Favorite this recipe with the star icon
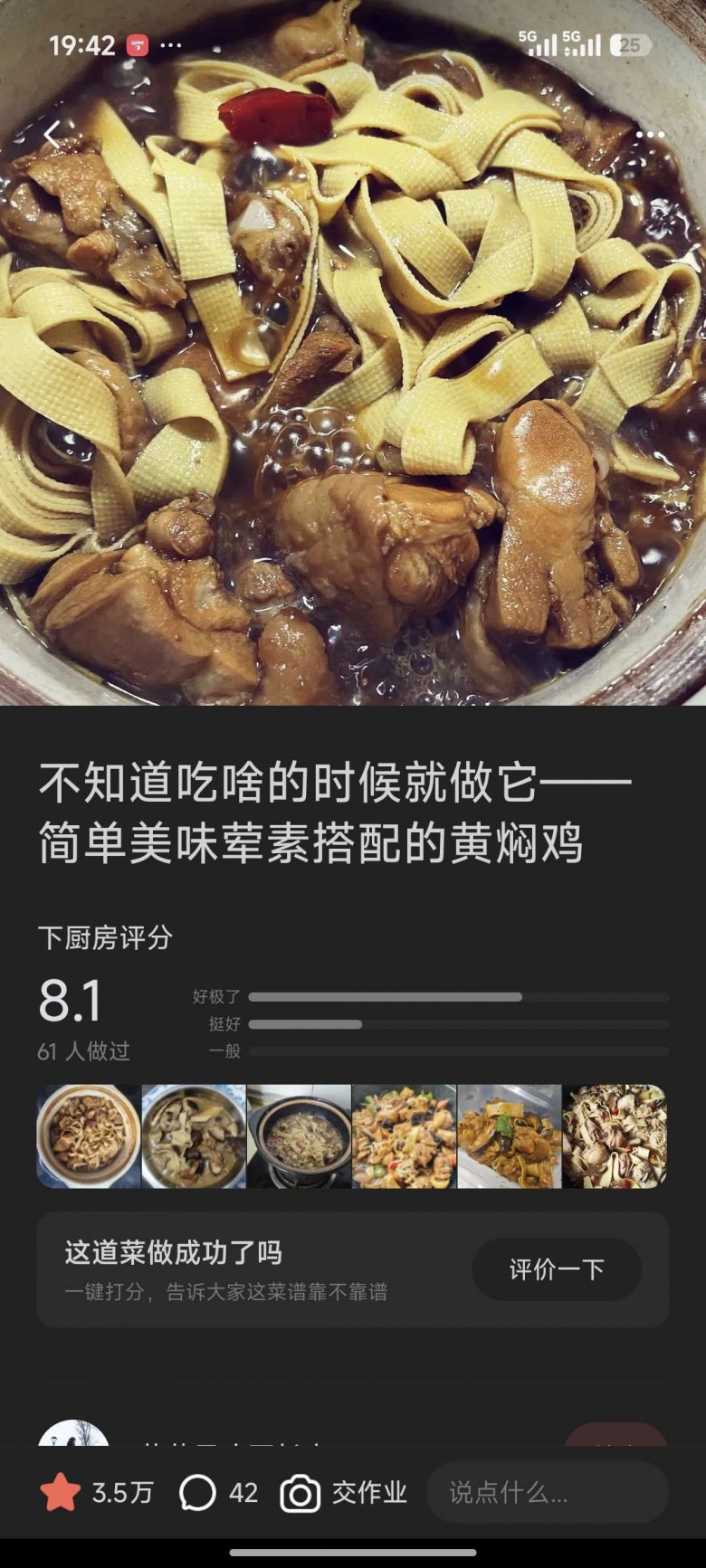 click(x=61, y=1492)
